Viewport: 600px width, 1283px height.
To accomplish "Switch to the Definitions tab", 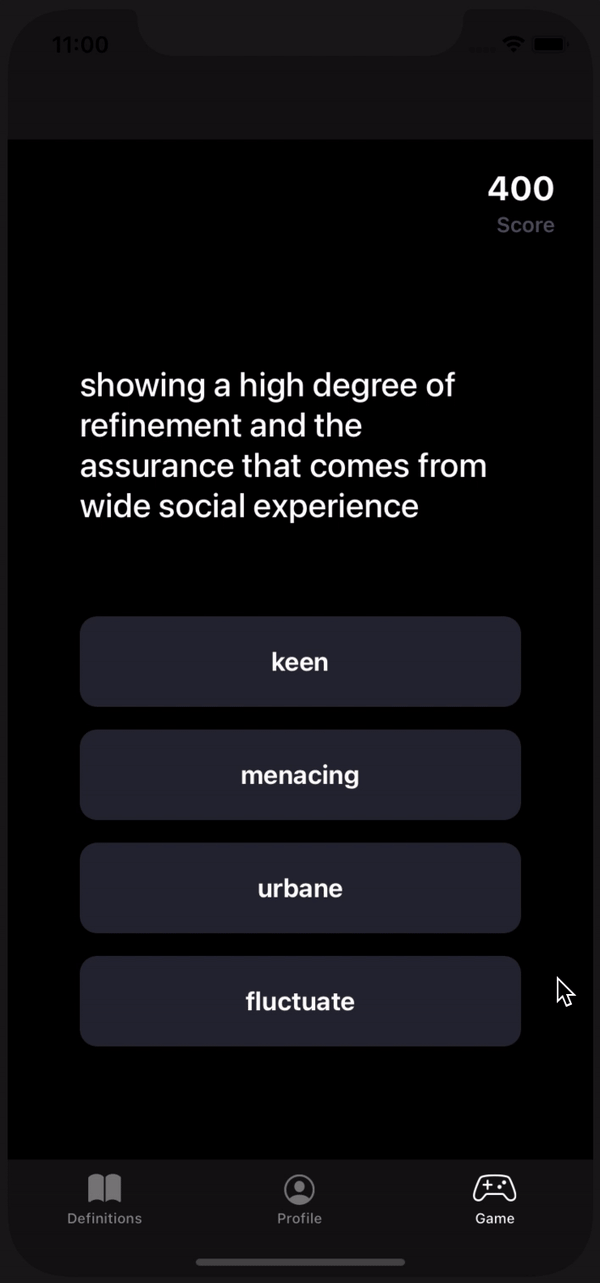I will pos(104,1199).
